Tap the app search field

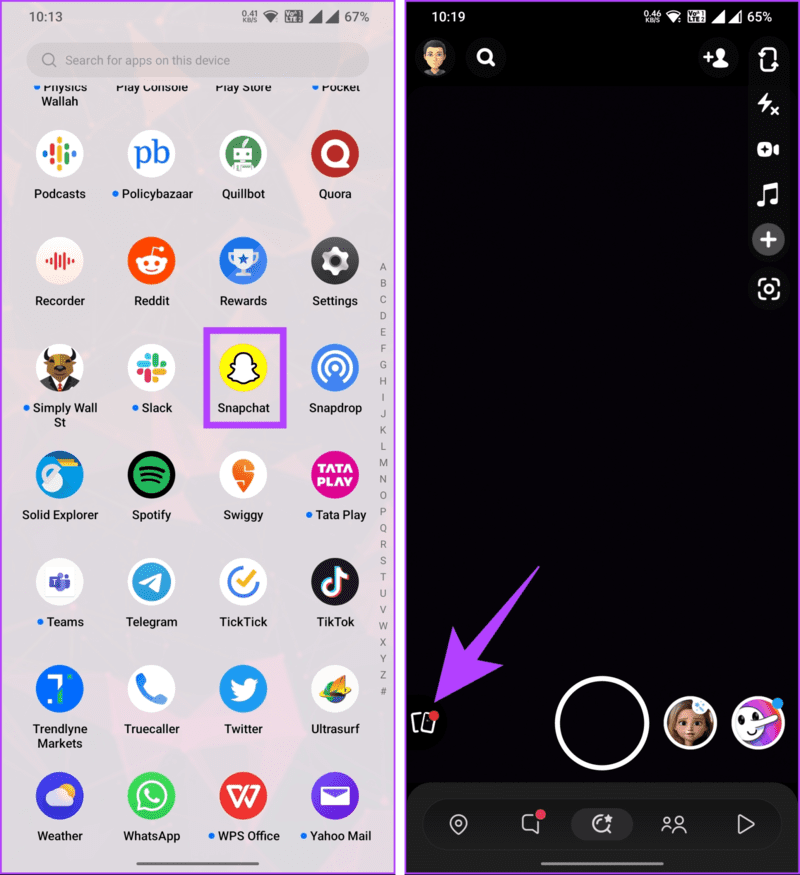(x=198, y=60)
